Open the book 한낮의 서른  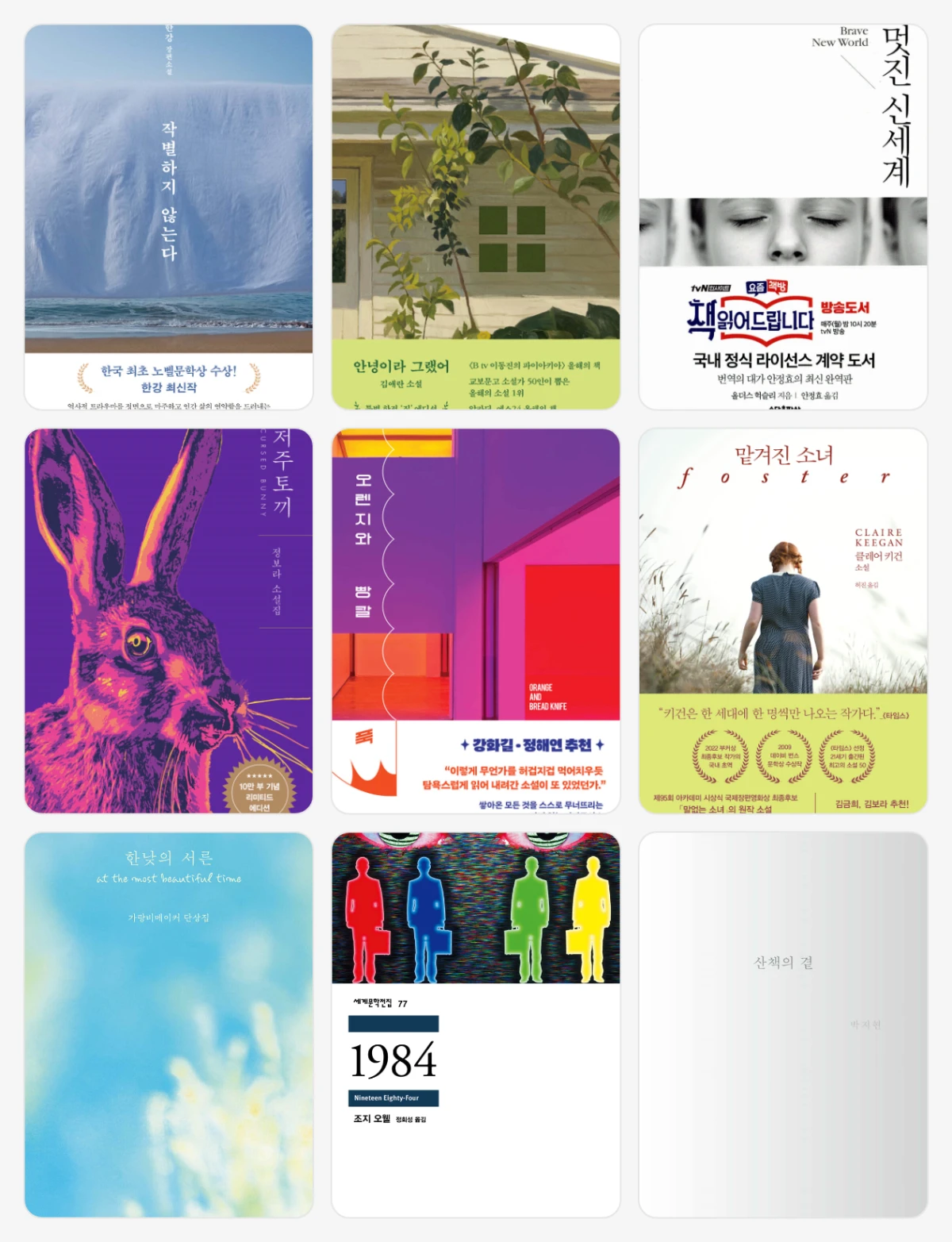pos(169,1025)
